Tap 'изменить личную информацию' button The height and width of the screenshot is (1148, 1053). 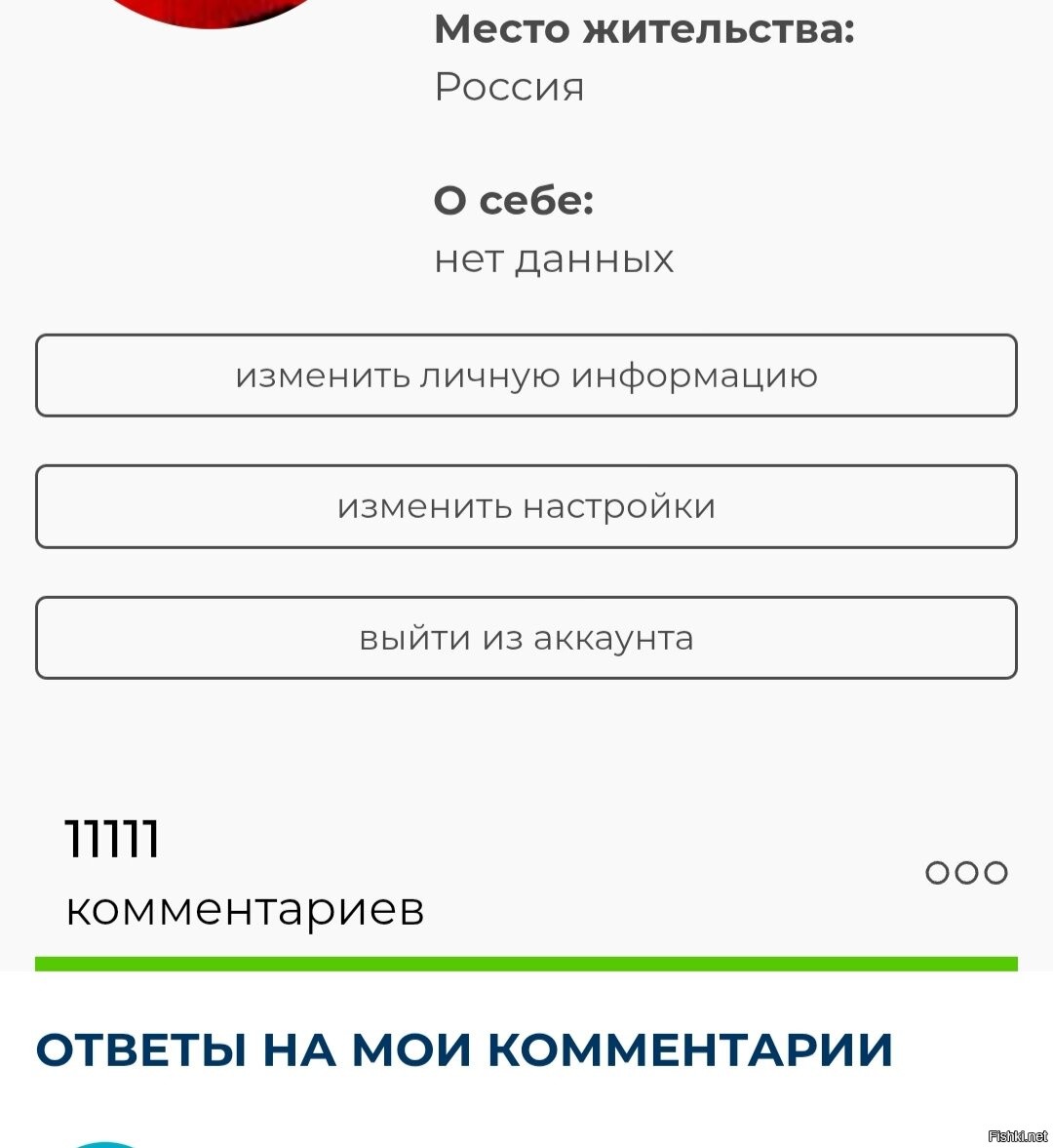click(x=526, y=376)
